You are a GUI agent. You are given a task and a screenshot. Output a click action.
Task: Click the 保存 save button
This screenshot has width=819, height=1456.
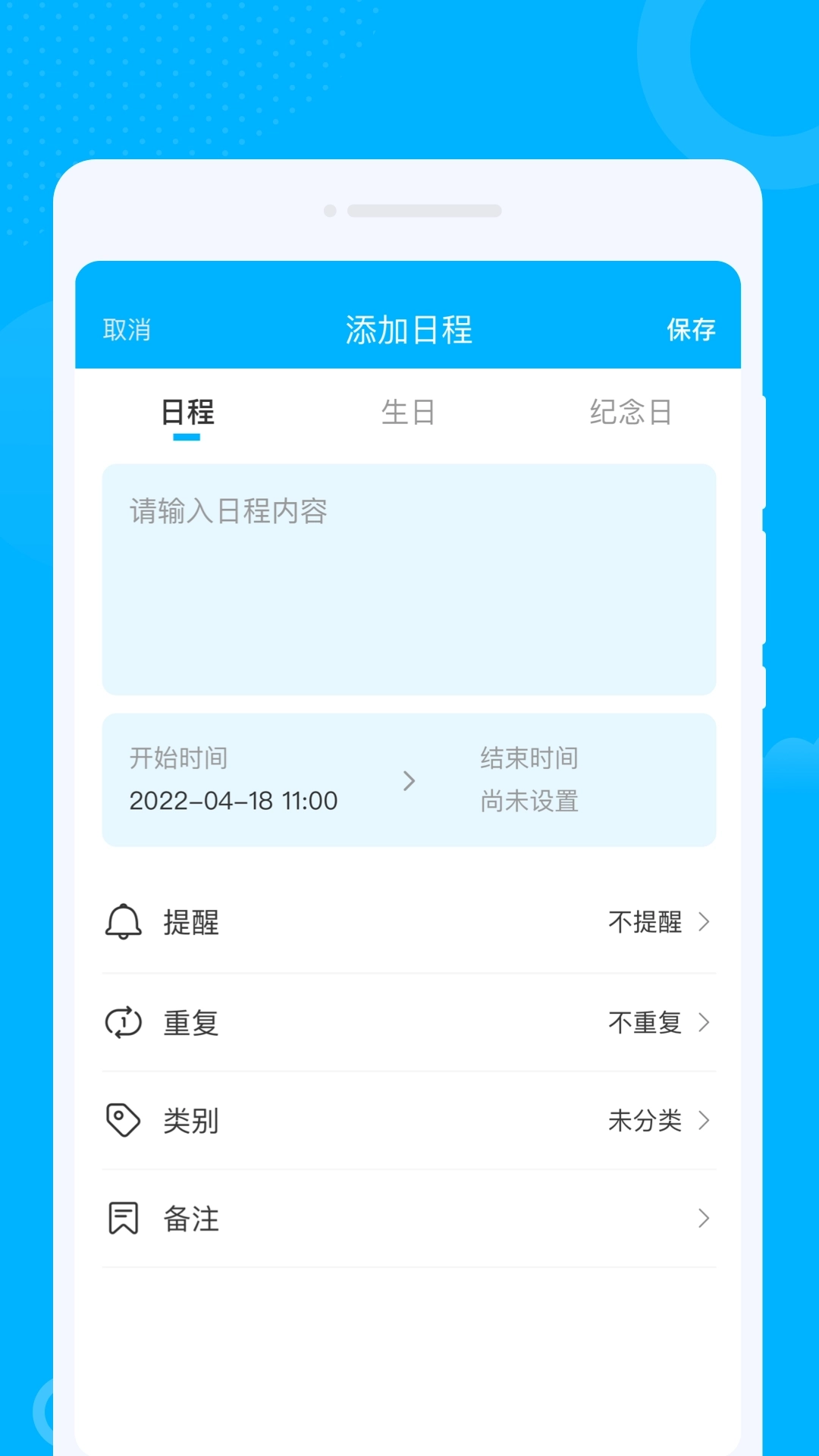point(691,330)
